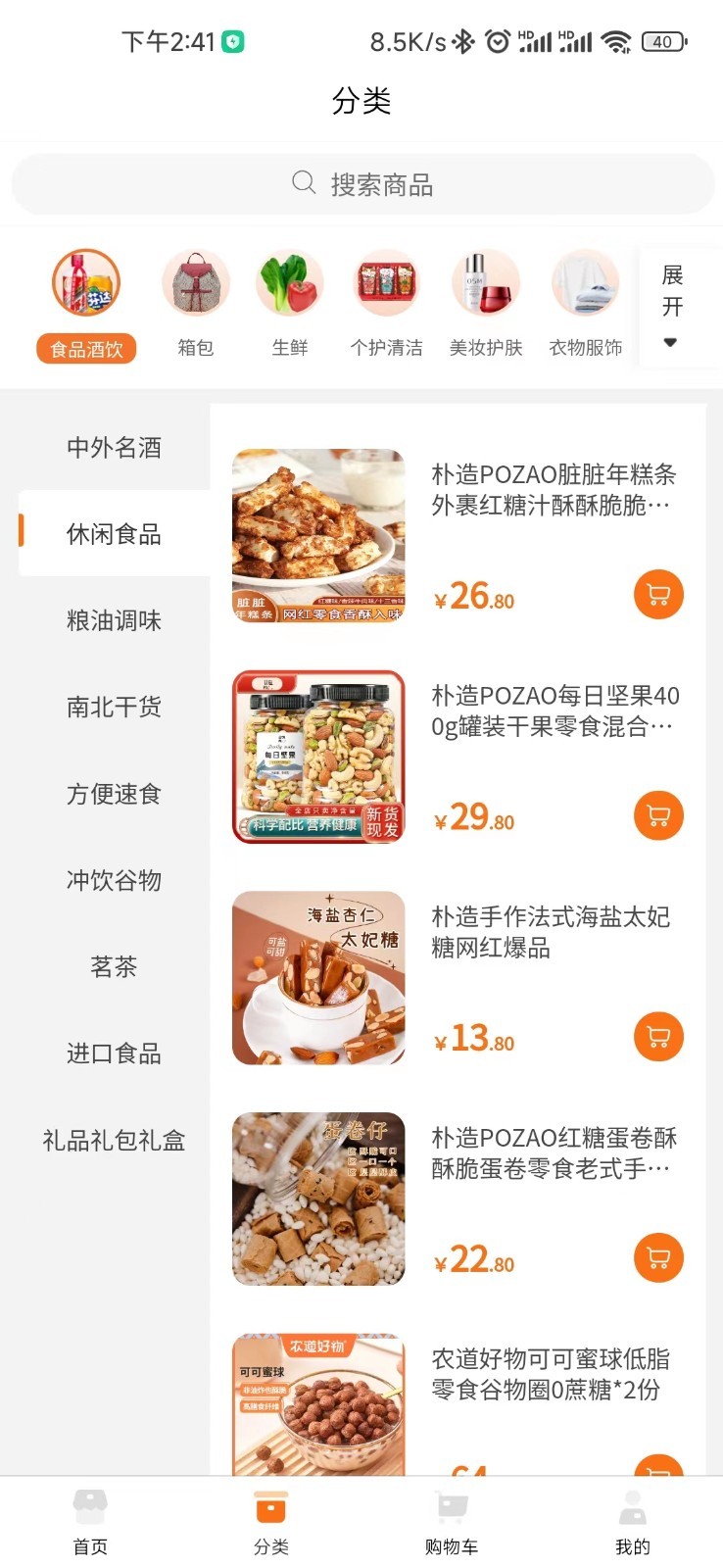
Task: Open the 生鲜 category icon
Action: pos(289,282)
